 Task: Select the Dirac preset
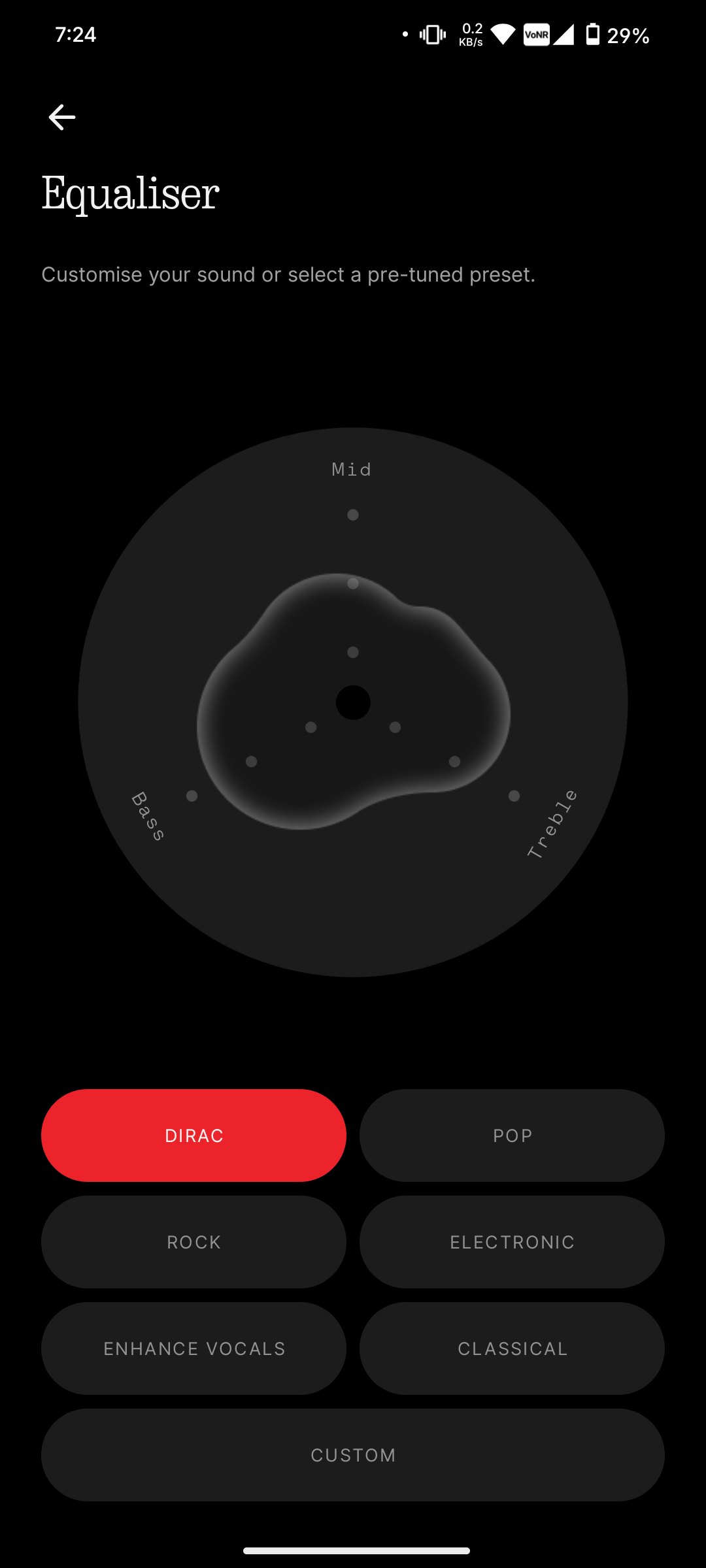193,1135
